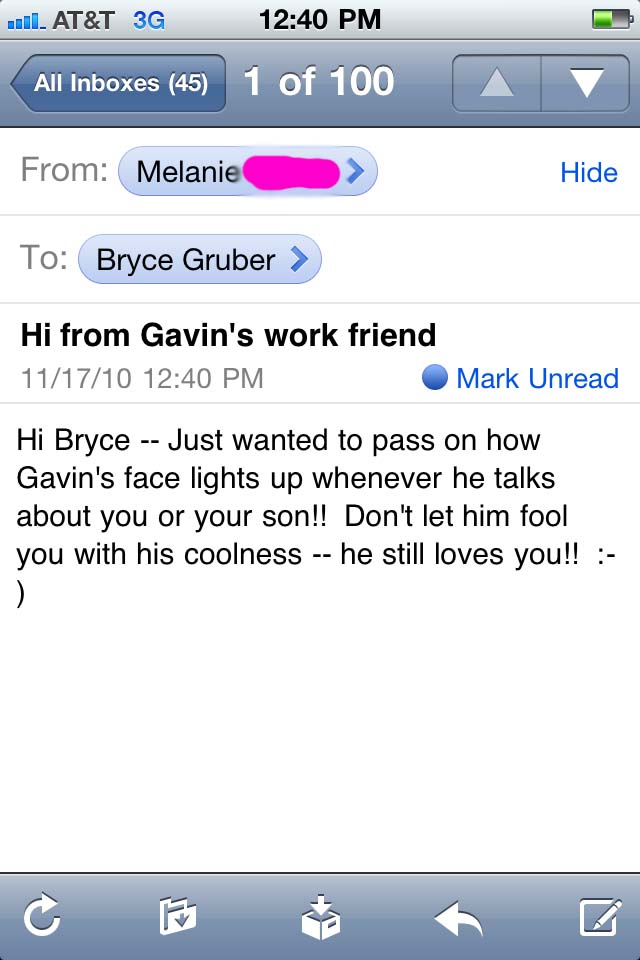The width and height of the screenshot is (640, 960).
Task: Mark this email as unread
Action: coord(521,378)
